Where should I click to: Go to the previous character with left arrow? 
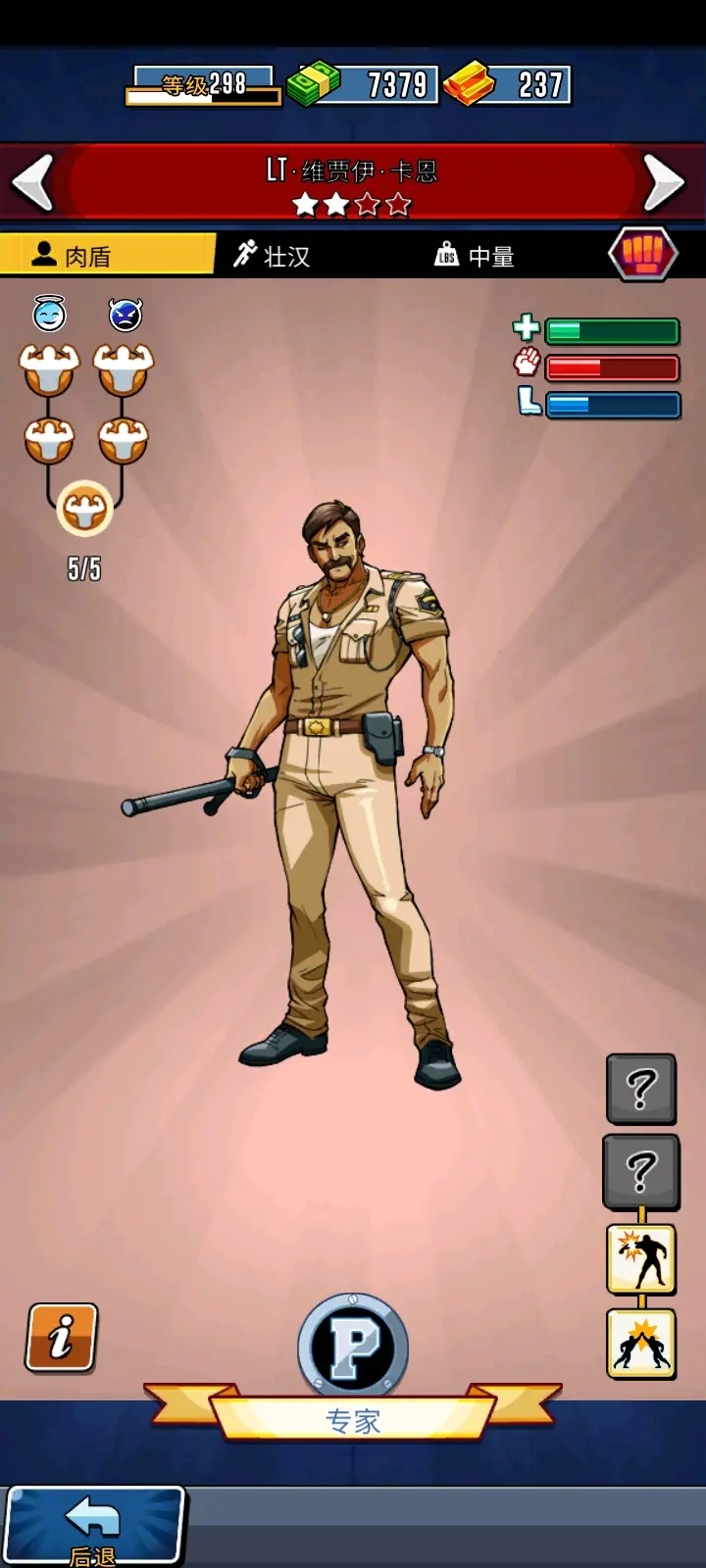coord(33,181)
